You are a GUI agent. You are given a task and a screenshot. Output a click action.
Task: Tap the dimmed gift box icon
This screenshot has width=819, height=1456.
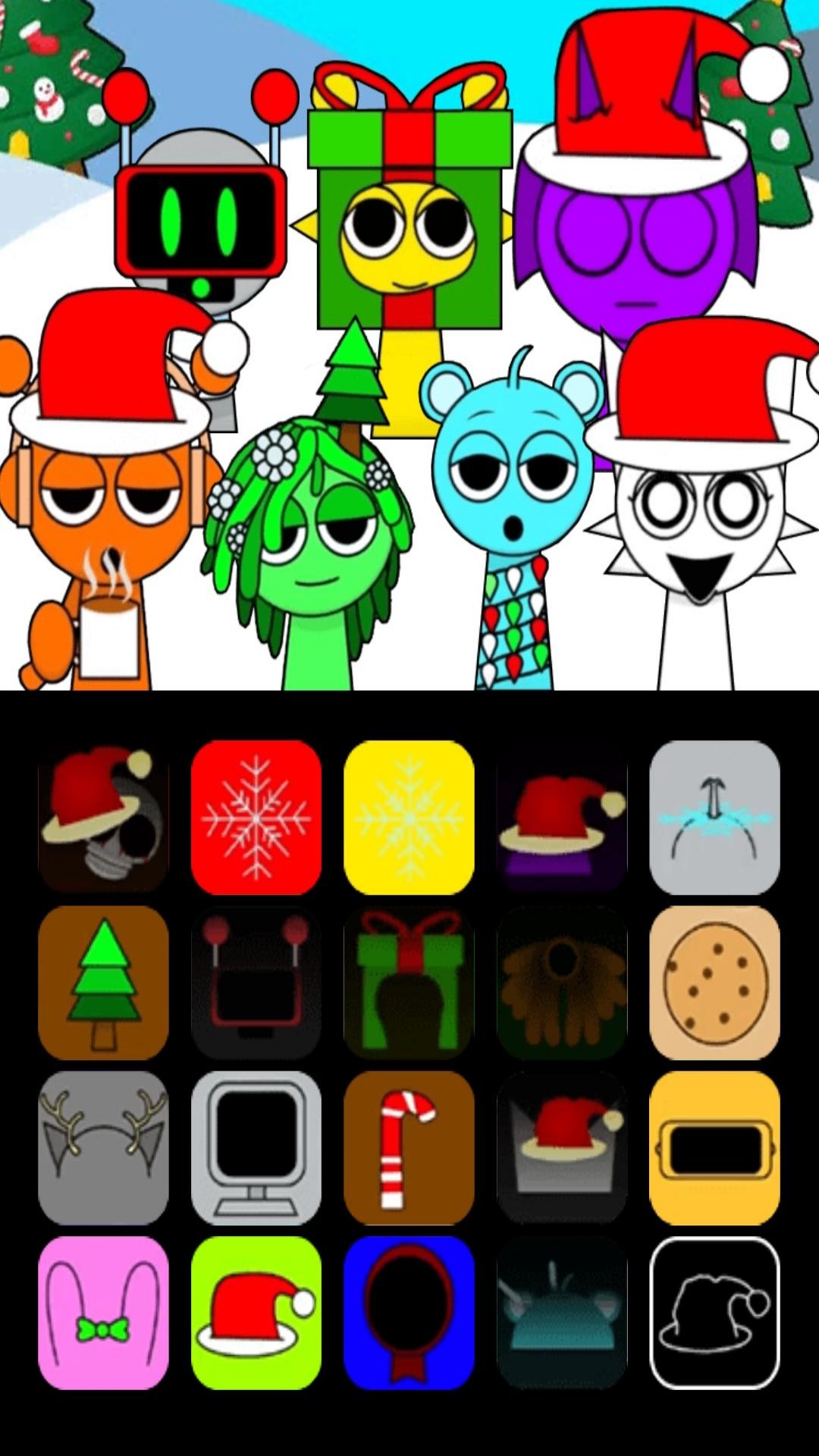pos(409,982)
